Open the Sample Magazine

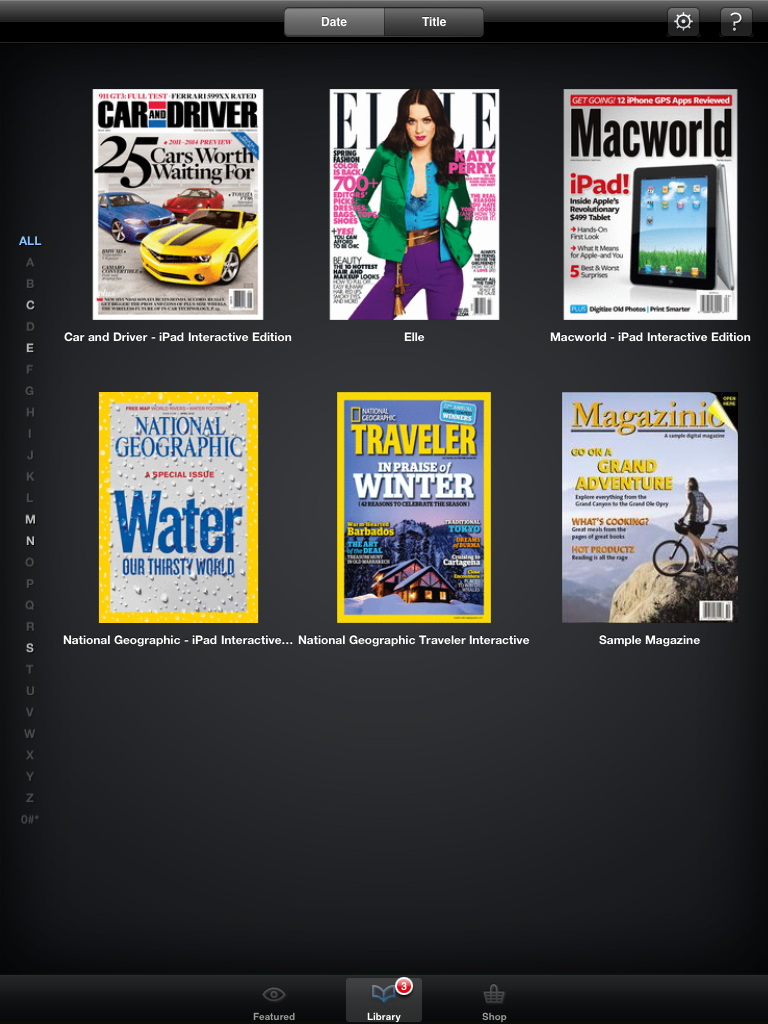[x=650, y=507]
